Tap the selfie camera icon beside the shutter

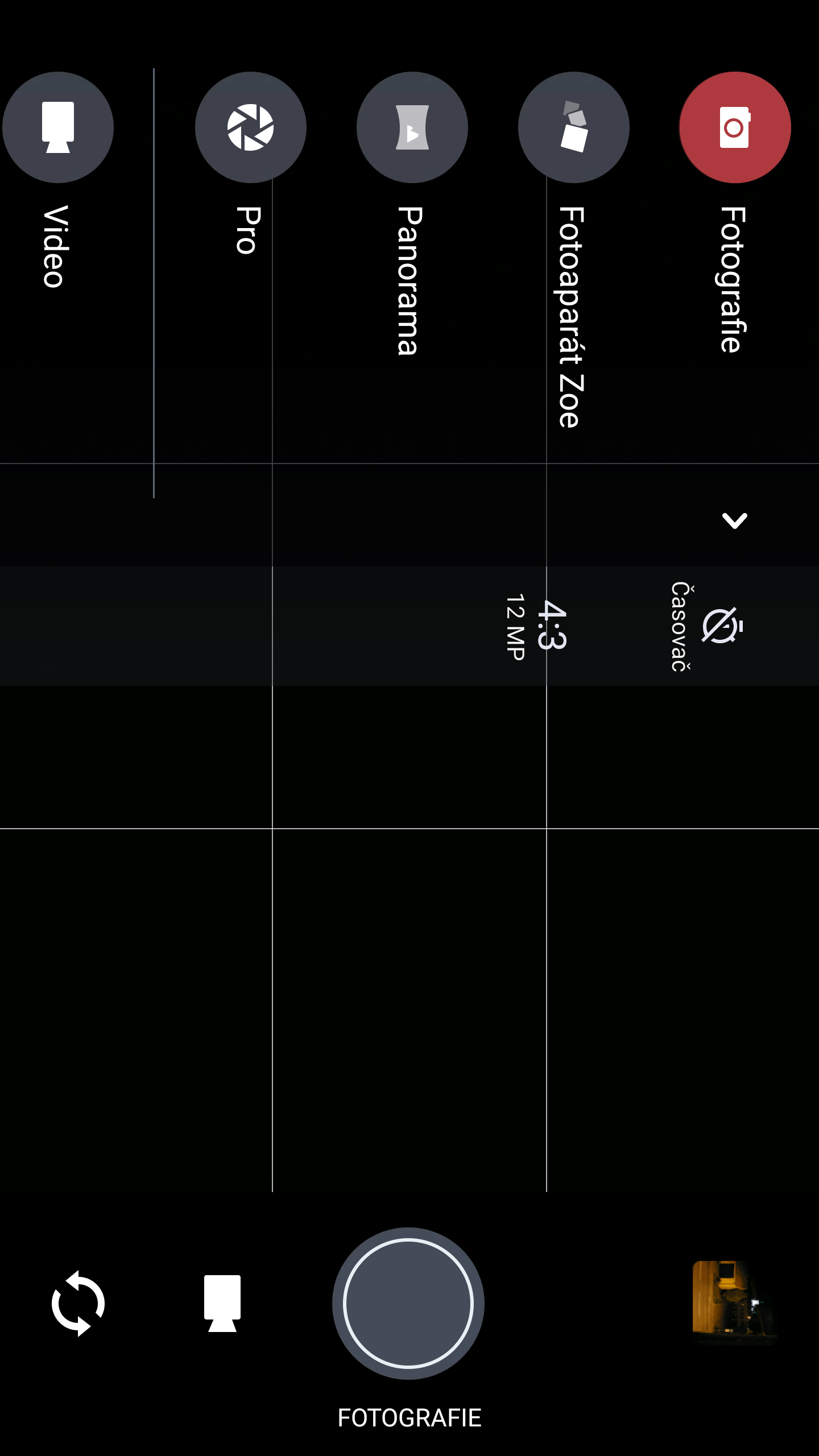click(x=222, y=1303)
